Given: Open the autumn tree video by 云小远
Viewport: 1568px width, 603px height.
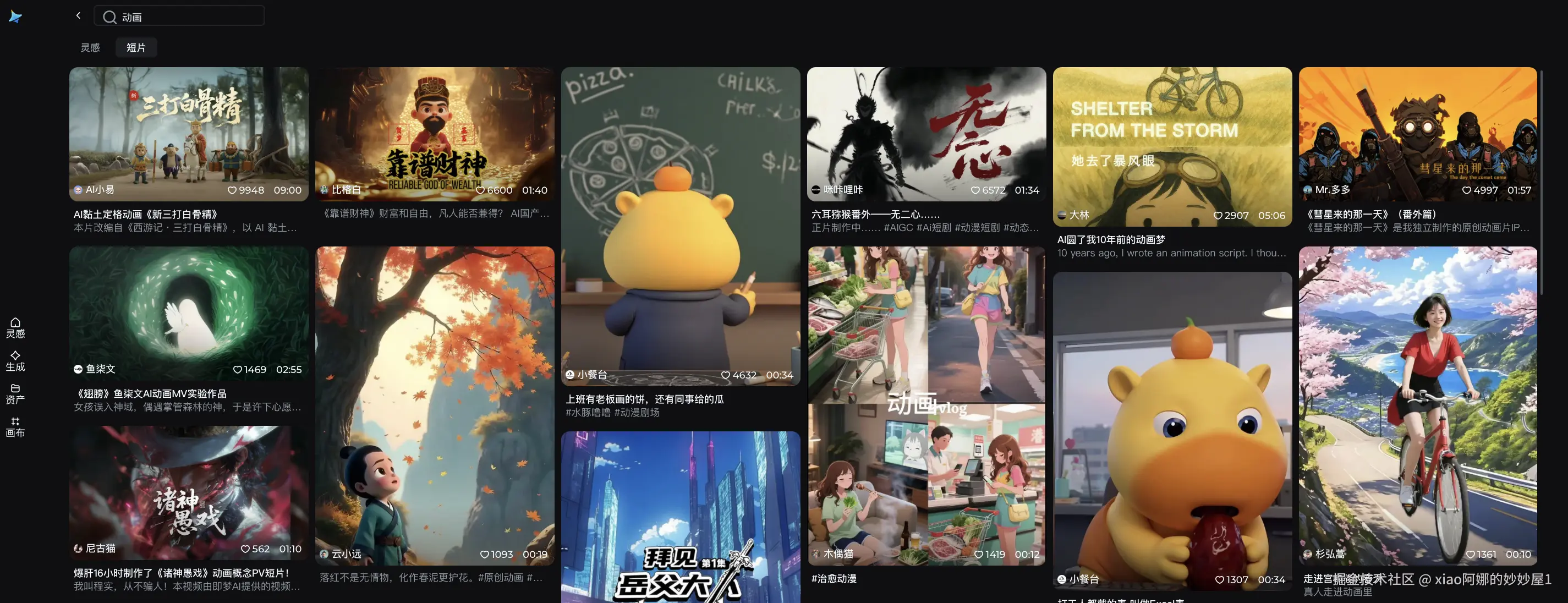Looking at the screenshot, I should pos(435,404).
